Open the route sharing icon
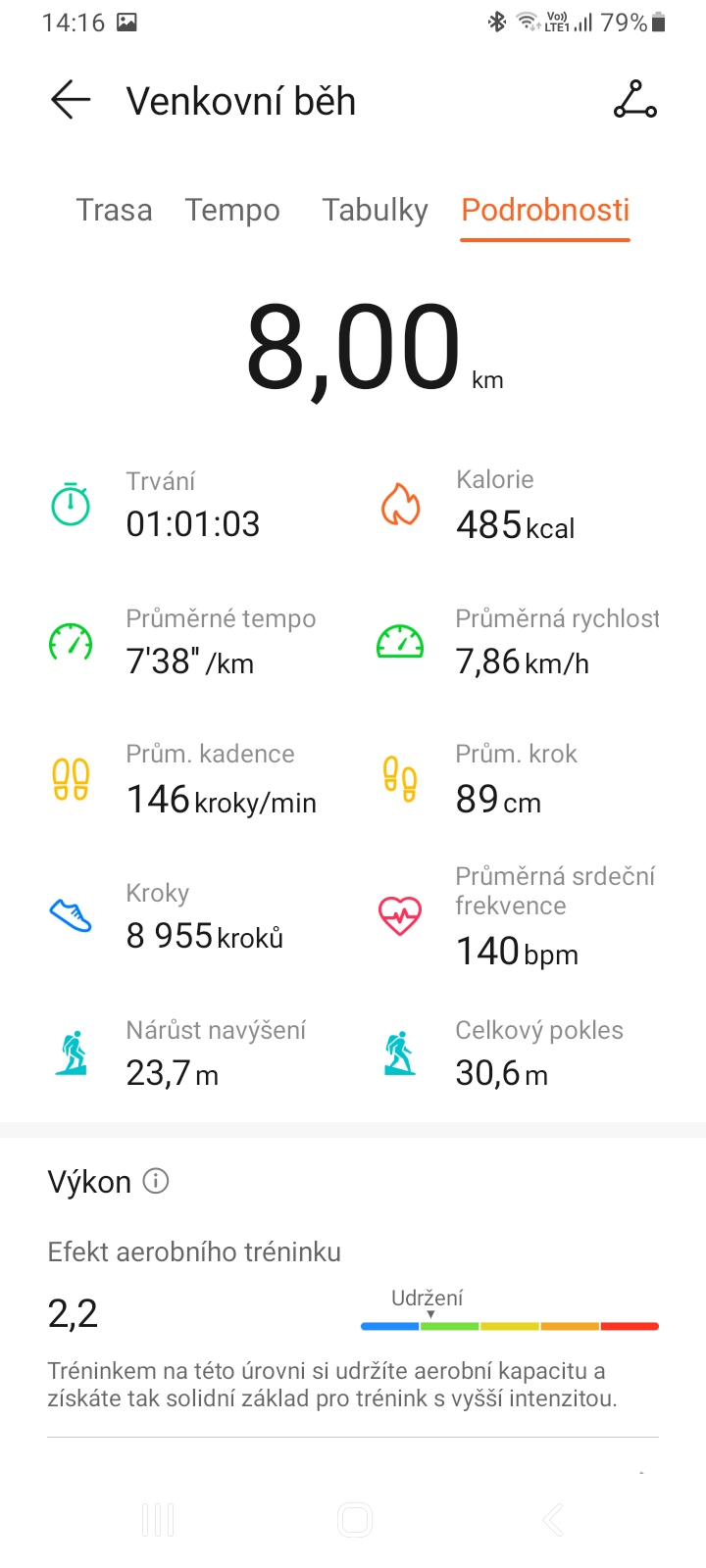 635,100
